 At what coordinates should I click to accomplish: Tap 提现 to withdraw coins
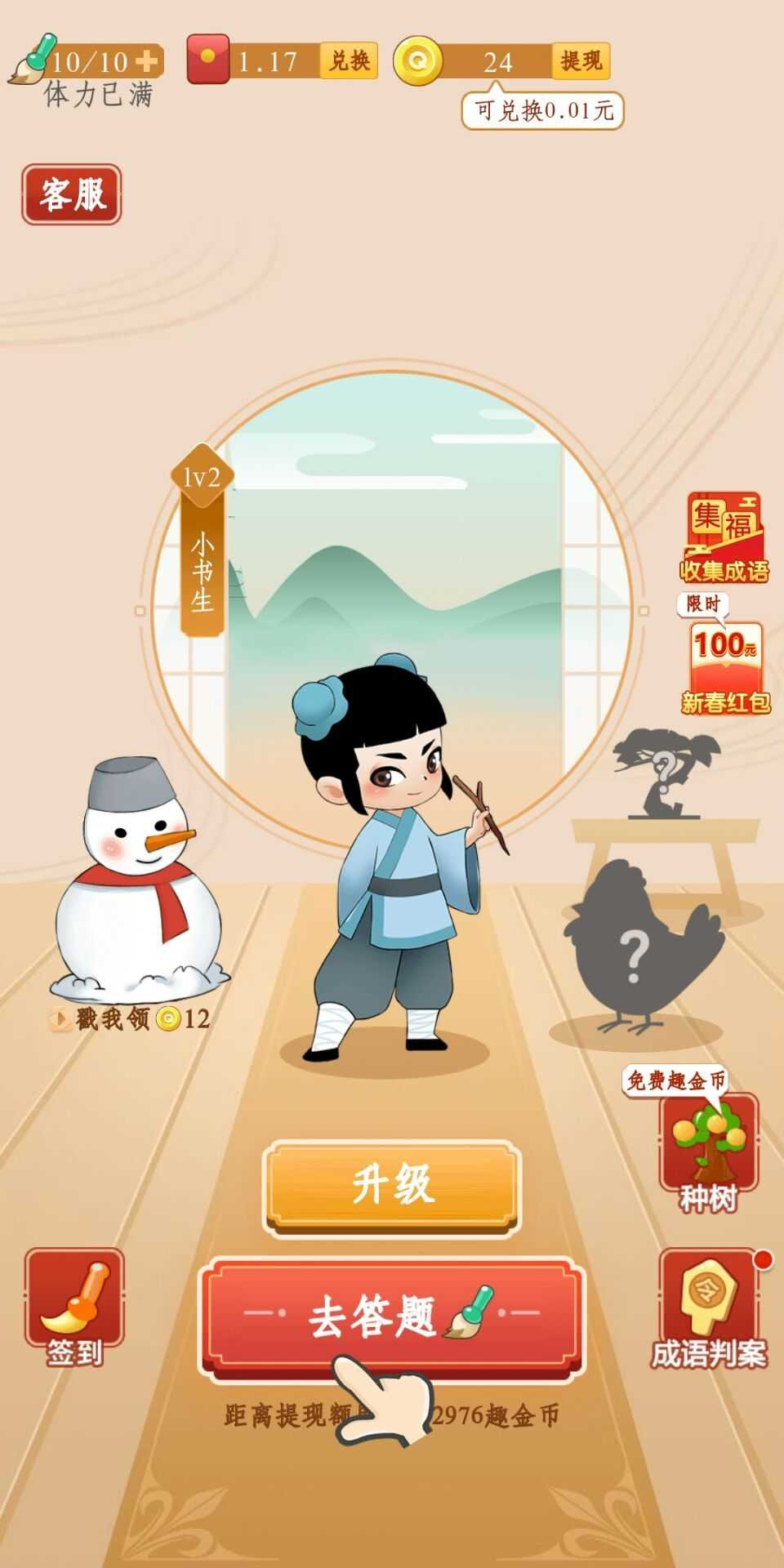581,61
